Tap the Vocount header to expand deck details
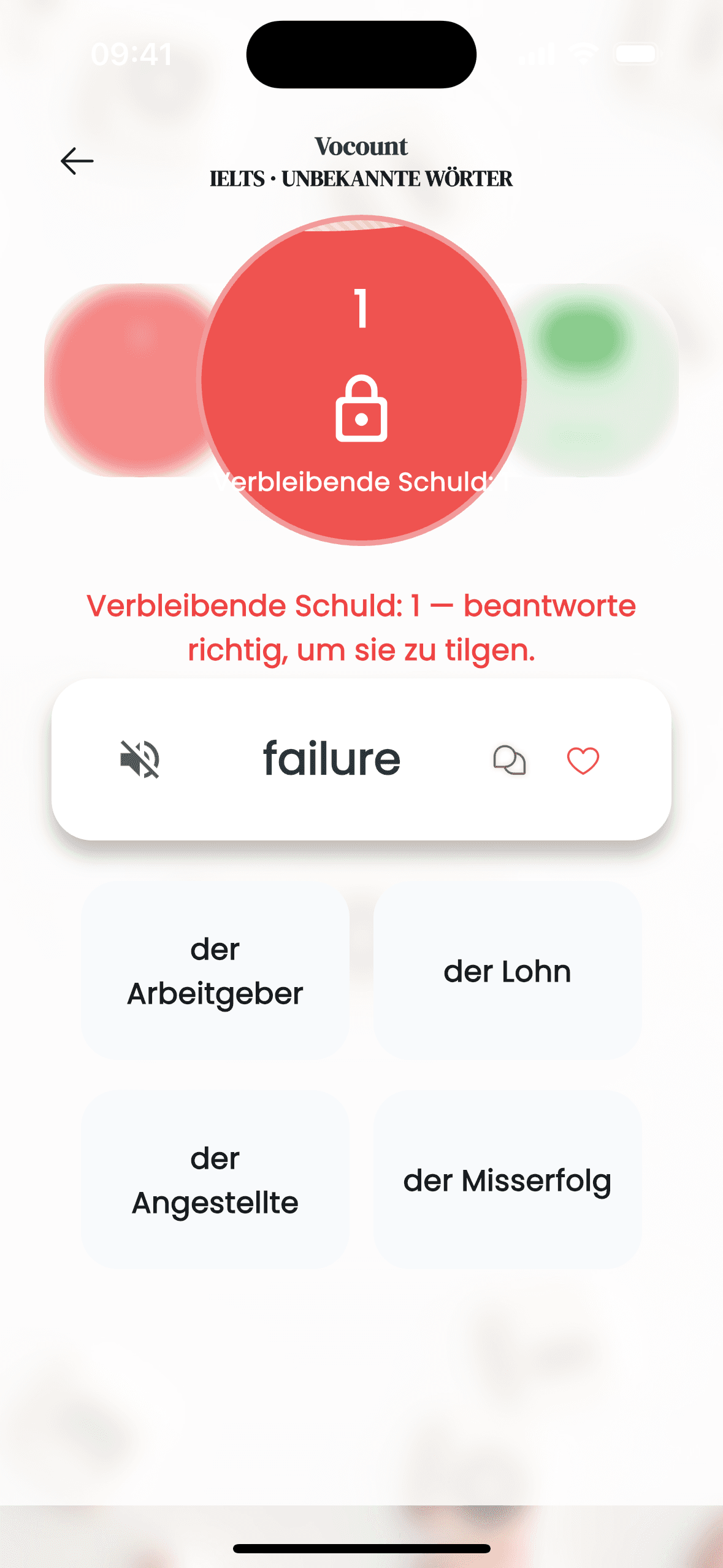723x1568 pixels. [361, 147]
